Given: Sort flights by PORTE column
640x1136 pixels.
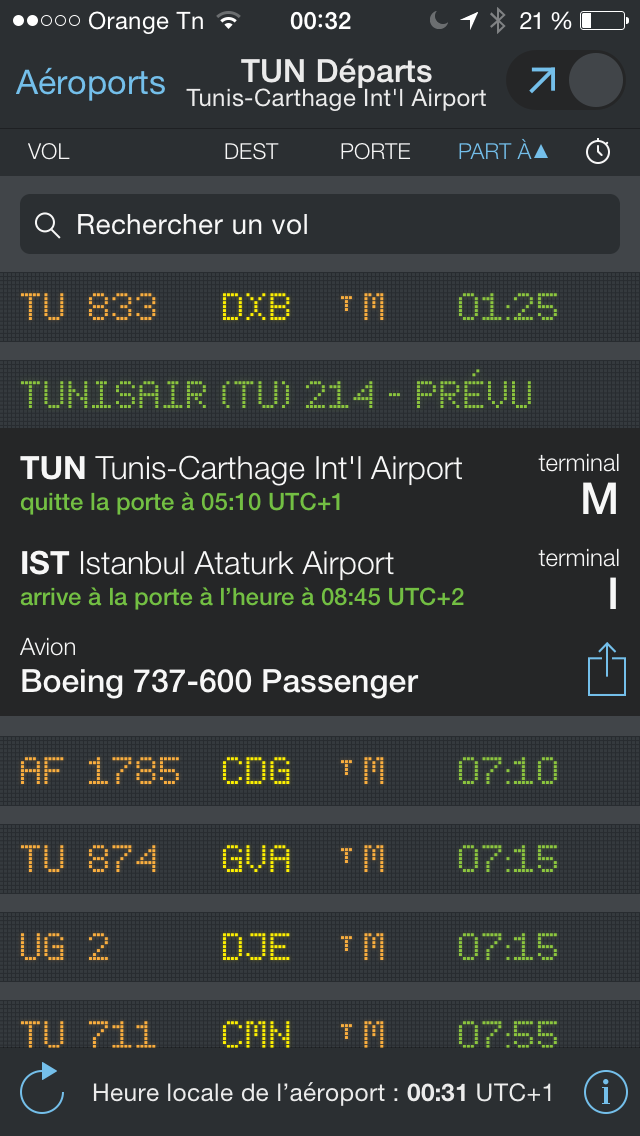Looking at the screenshot, I should (375, 152).
